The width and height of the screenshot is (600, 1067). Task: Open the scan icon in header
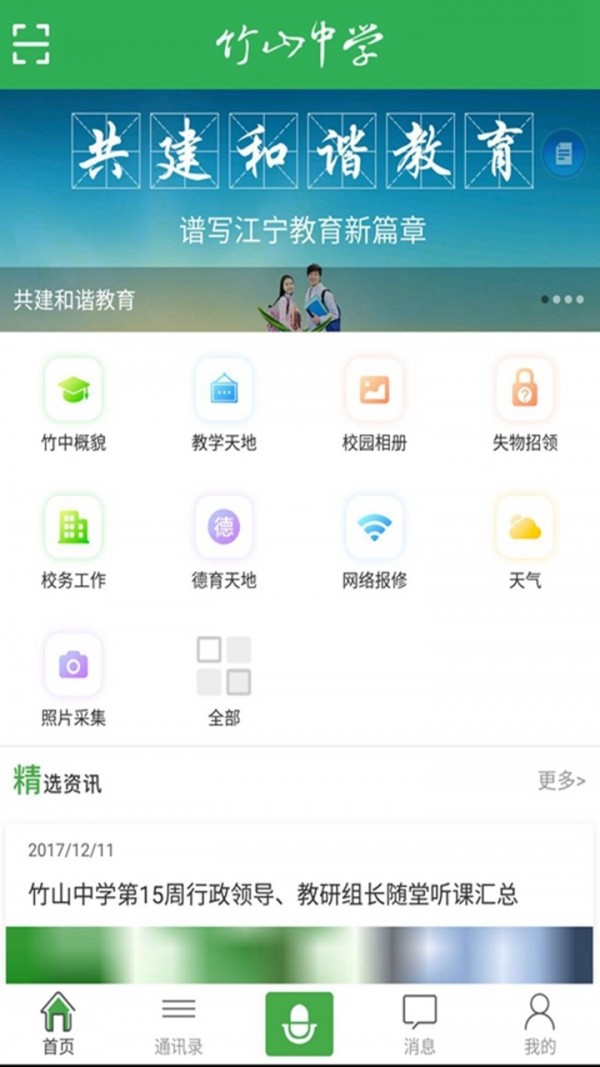pyautogui.click(x=31, y=43)
